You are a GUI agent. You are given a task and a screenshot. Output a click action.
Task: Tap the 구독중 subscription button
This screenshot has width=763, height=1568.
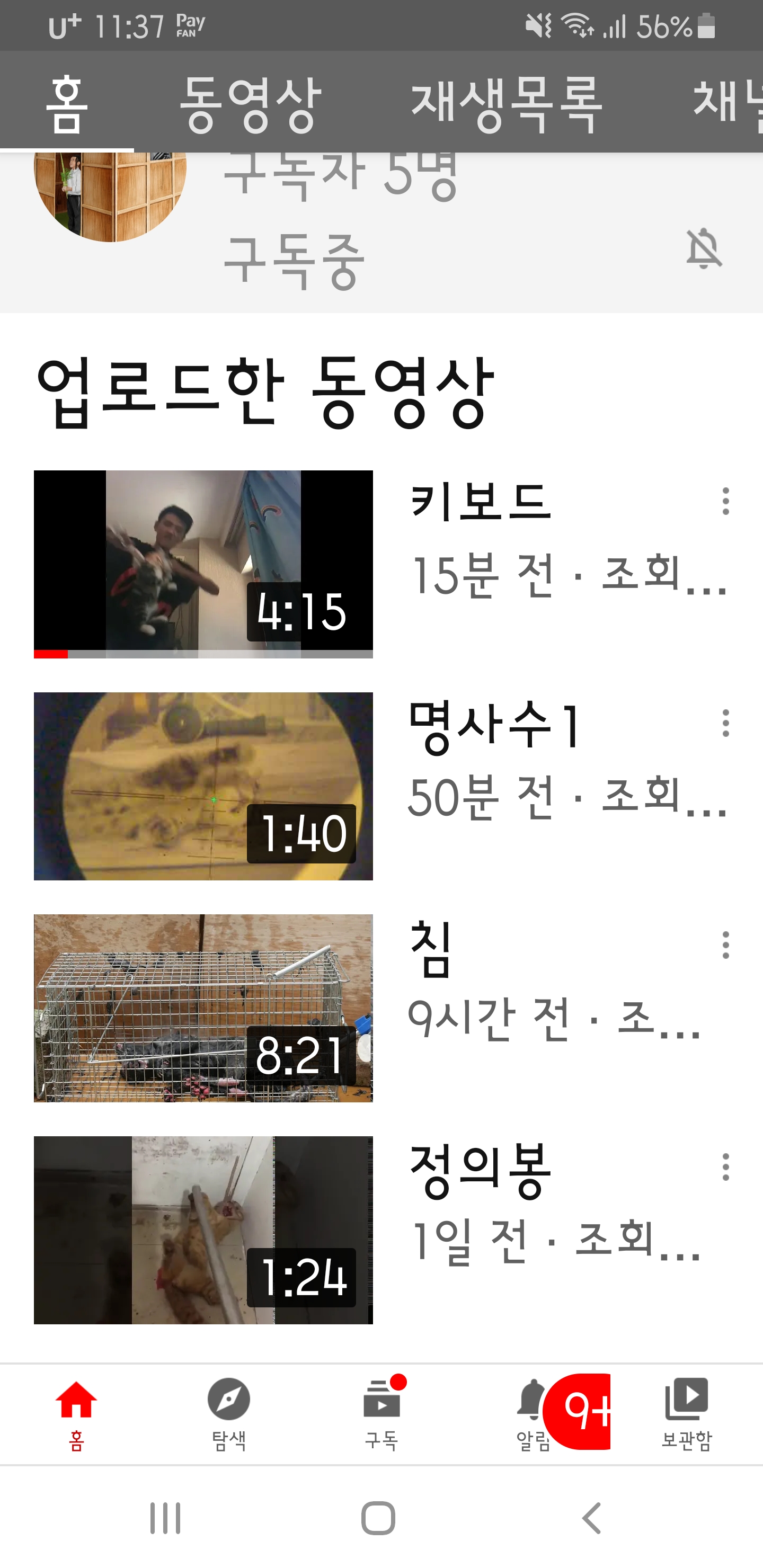coord(294,261)
